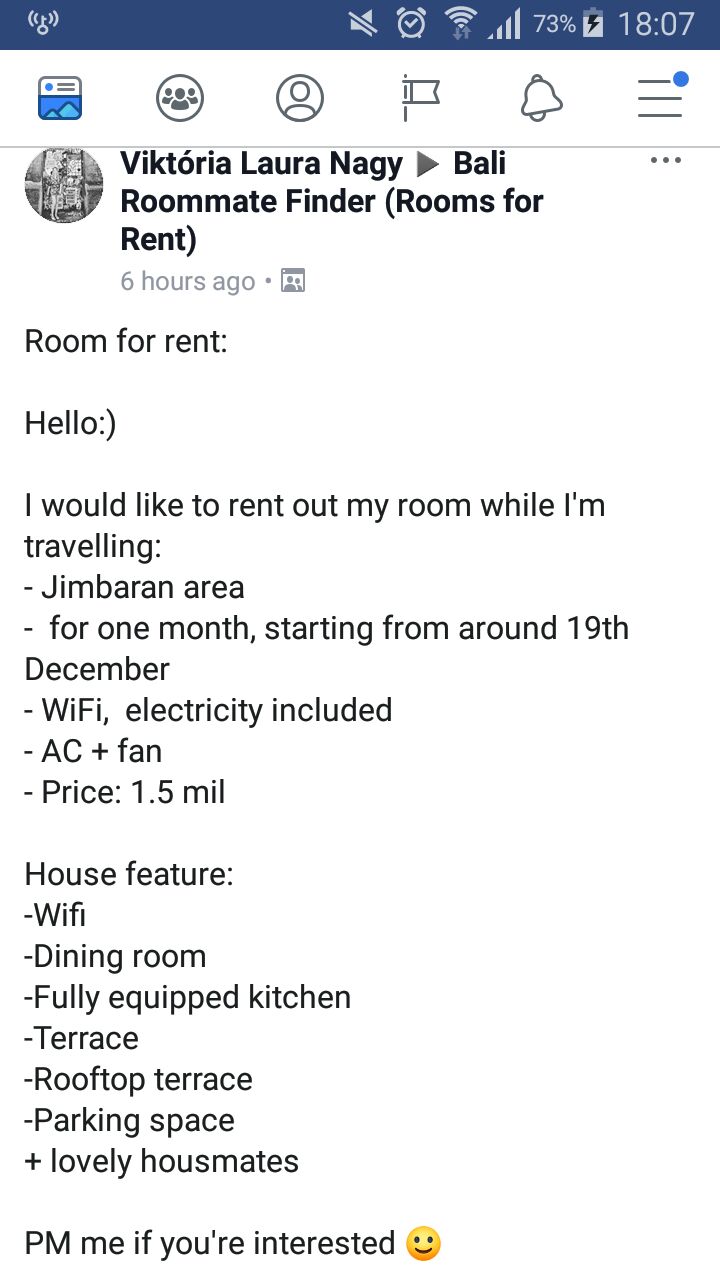
Task: Open the notifications bell
Action: click(541, 98)
